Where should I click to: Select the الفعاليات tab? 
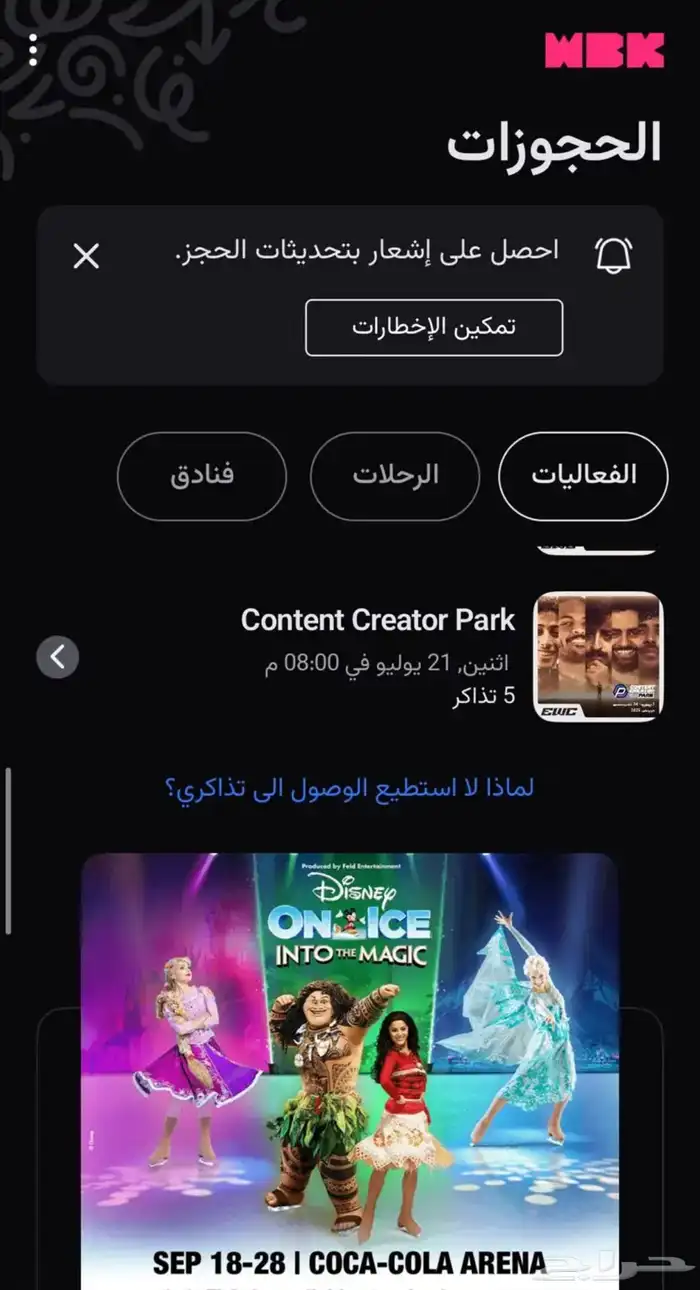click(583, 476)
